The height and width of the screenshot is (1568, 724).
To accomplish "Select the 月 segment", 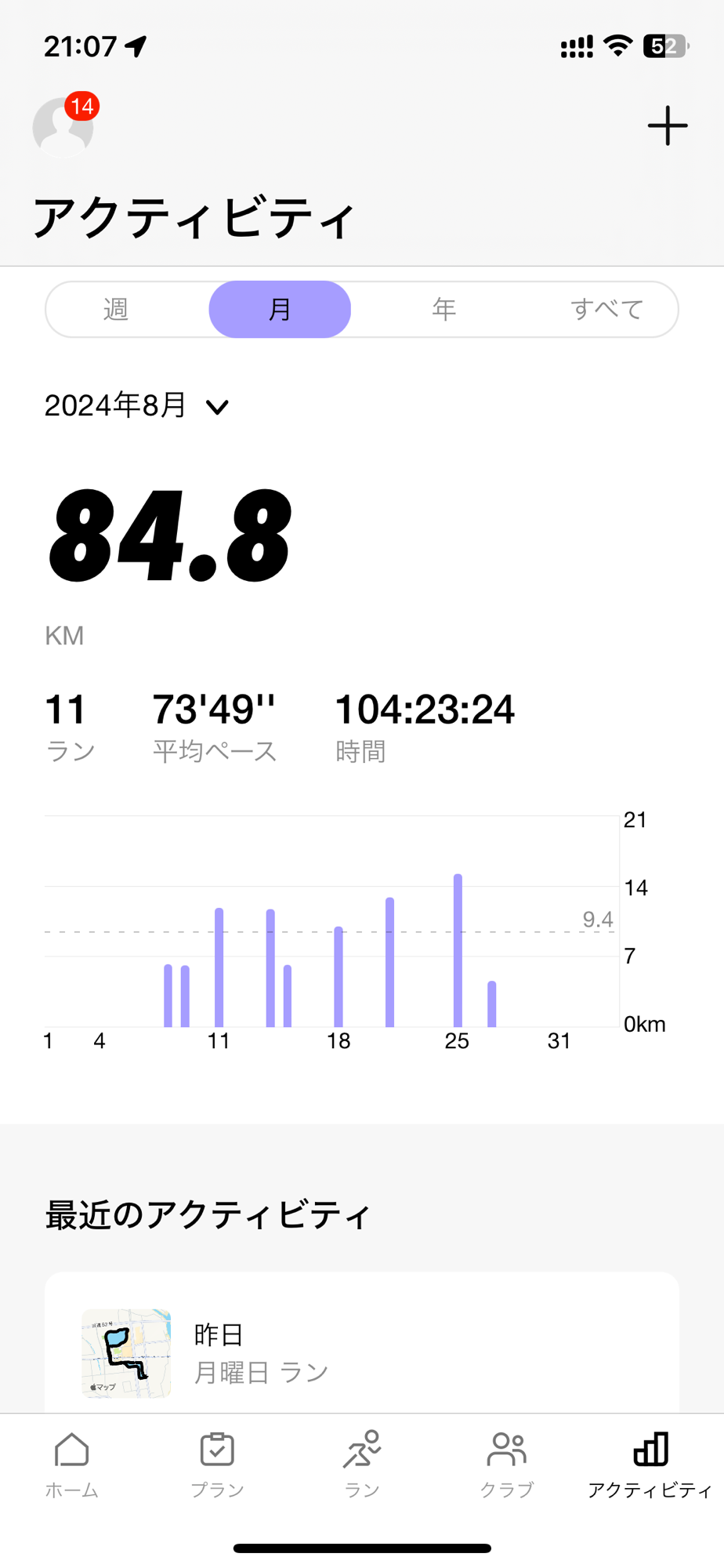I will pyautogui.click(x=280, y=310).
